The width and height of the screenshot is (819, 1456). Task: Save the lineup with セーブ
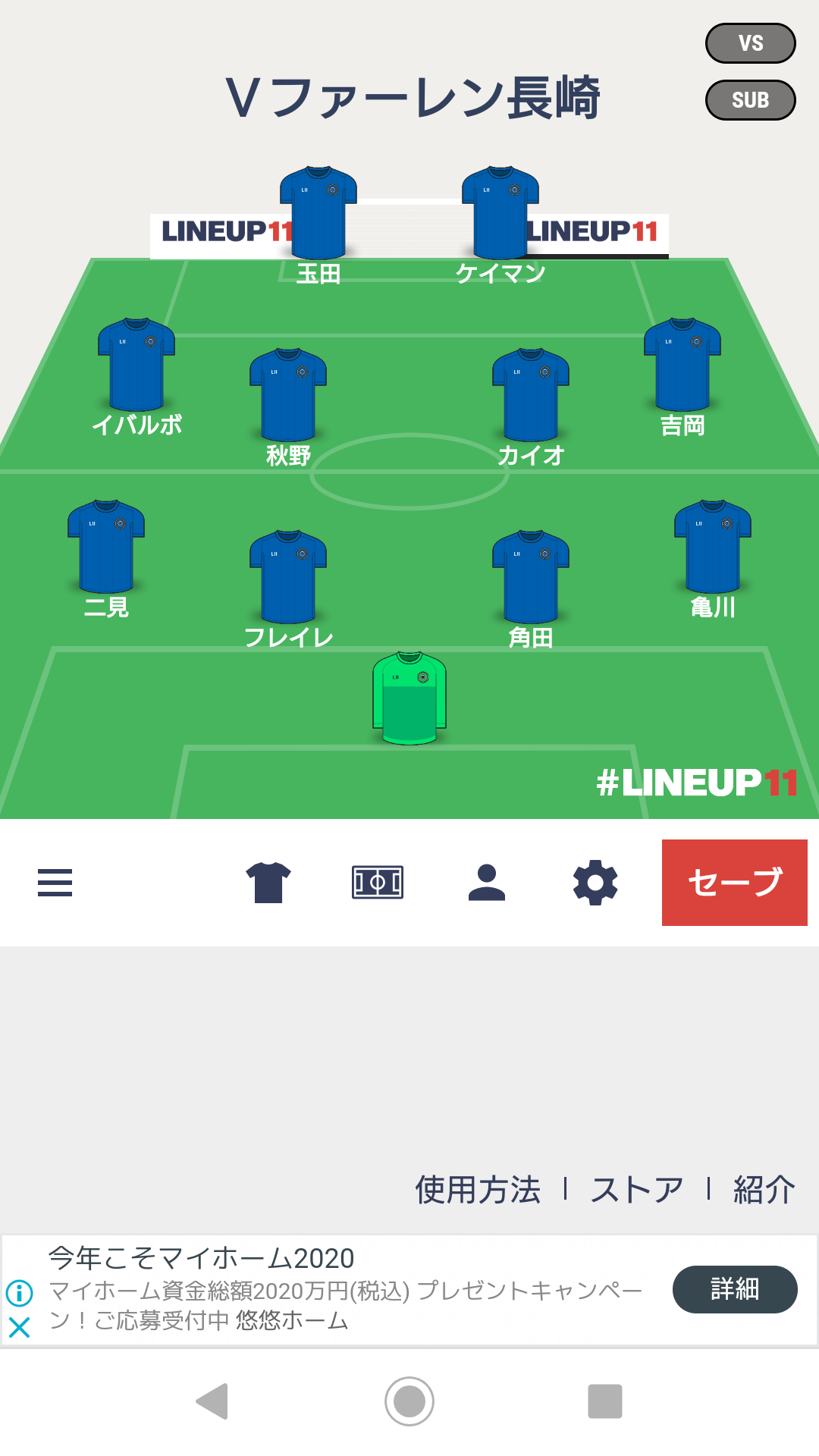(x=734, y=883)
